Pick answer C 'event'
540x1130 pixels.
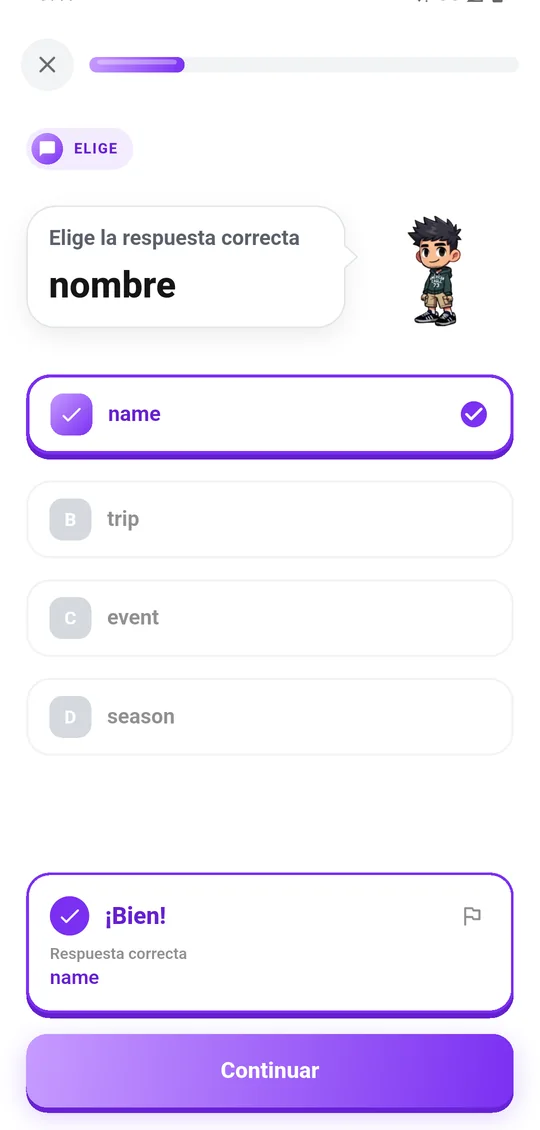(x=270, y=618)
